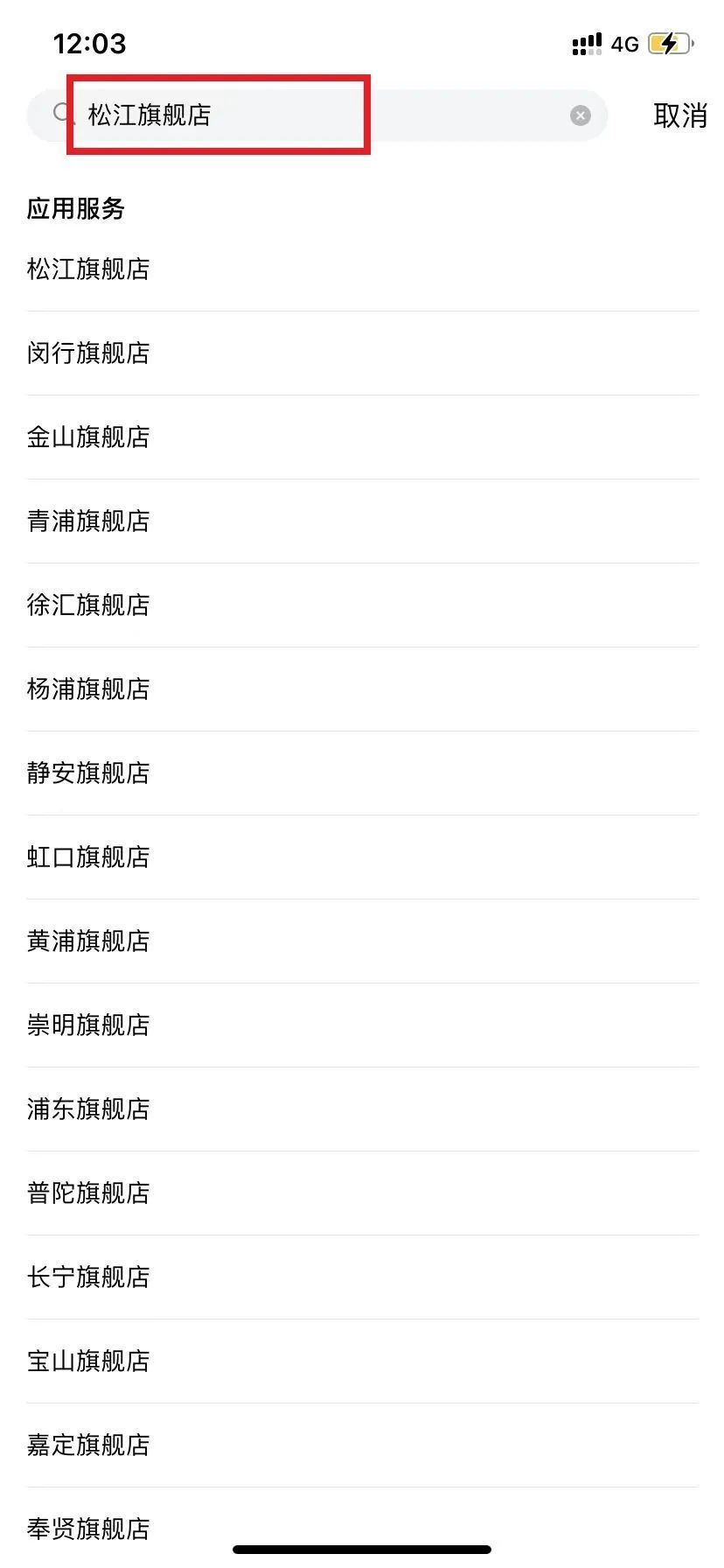Screen dimensions: 724x1568
Task: Open the 闵行旗舰店 result
Action: [x=88, y=353]
